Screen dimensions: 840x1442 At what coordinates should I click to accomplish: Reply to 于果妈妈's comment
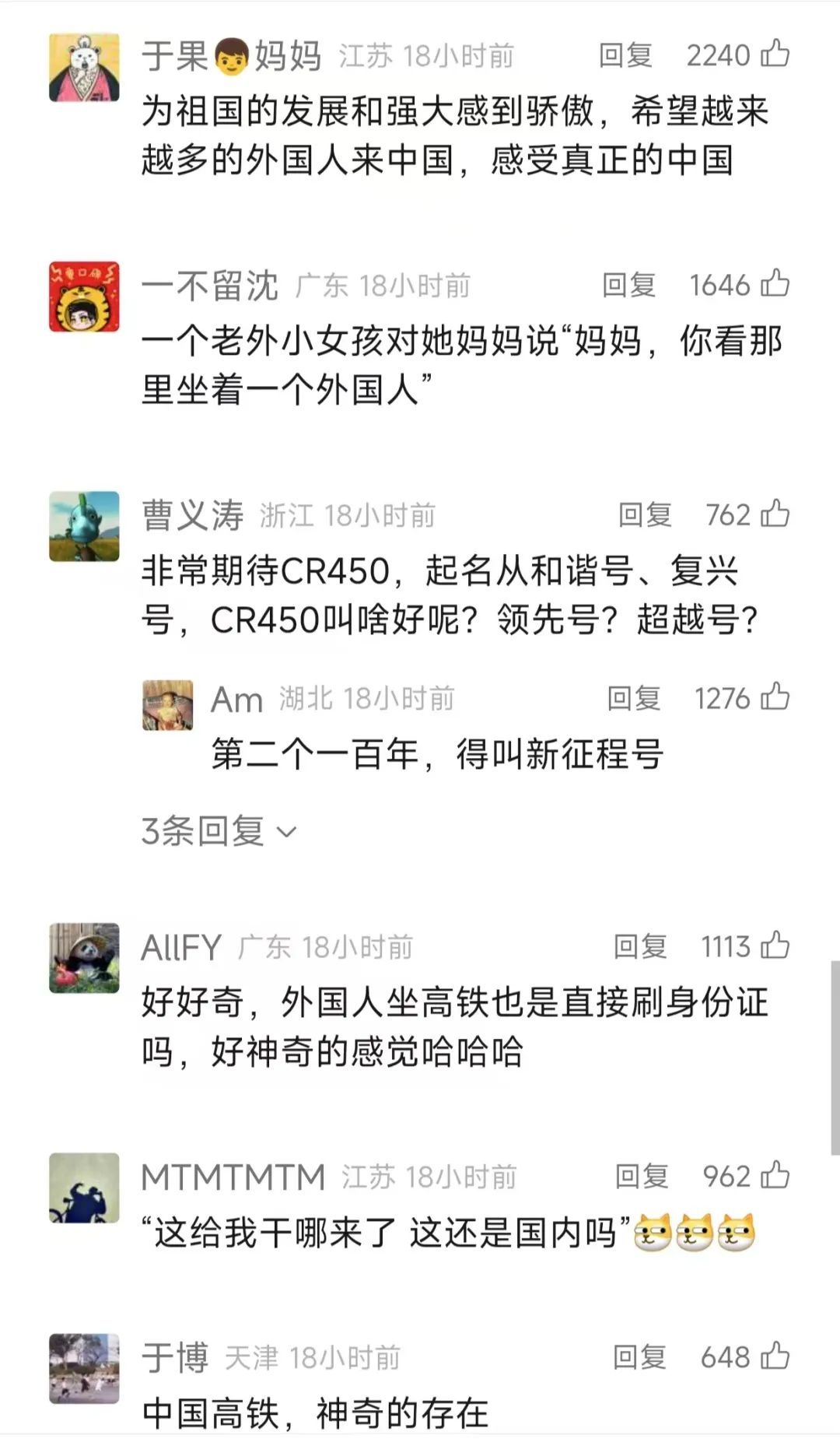click(x=625, y=55)
